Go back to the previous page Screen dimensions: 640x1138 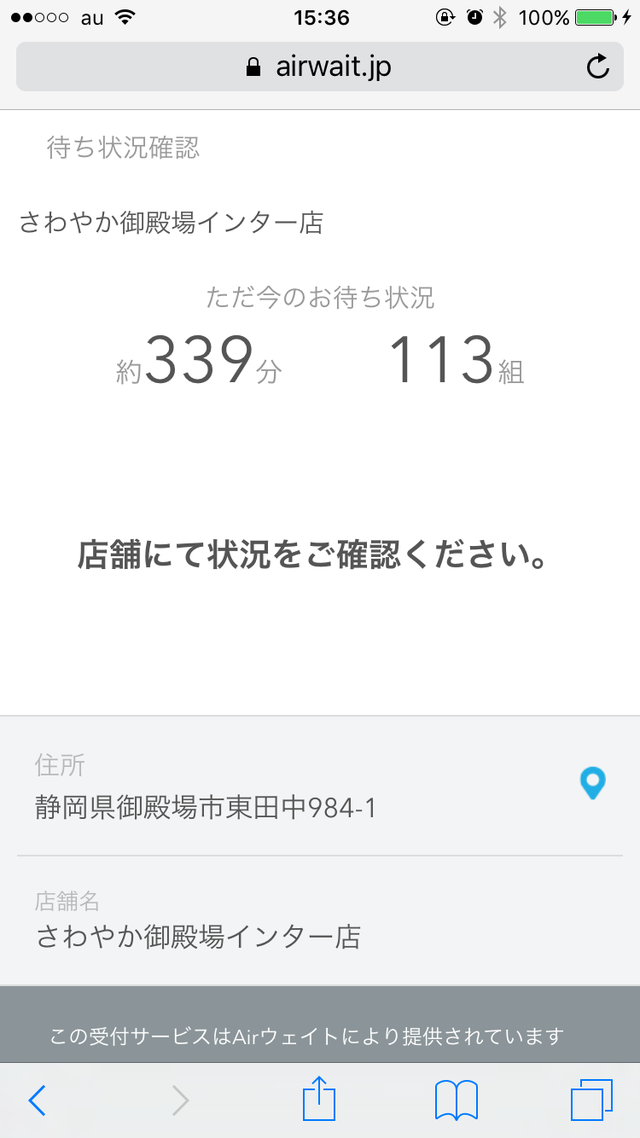point(37,1100)
